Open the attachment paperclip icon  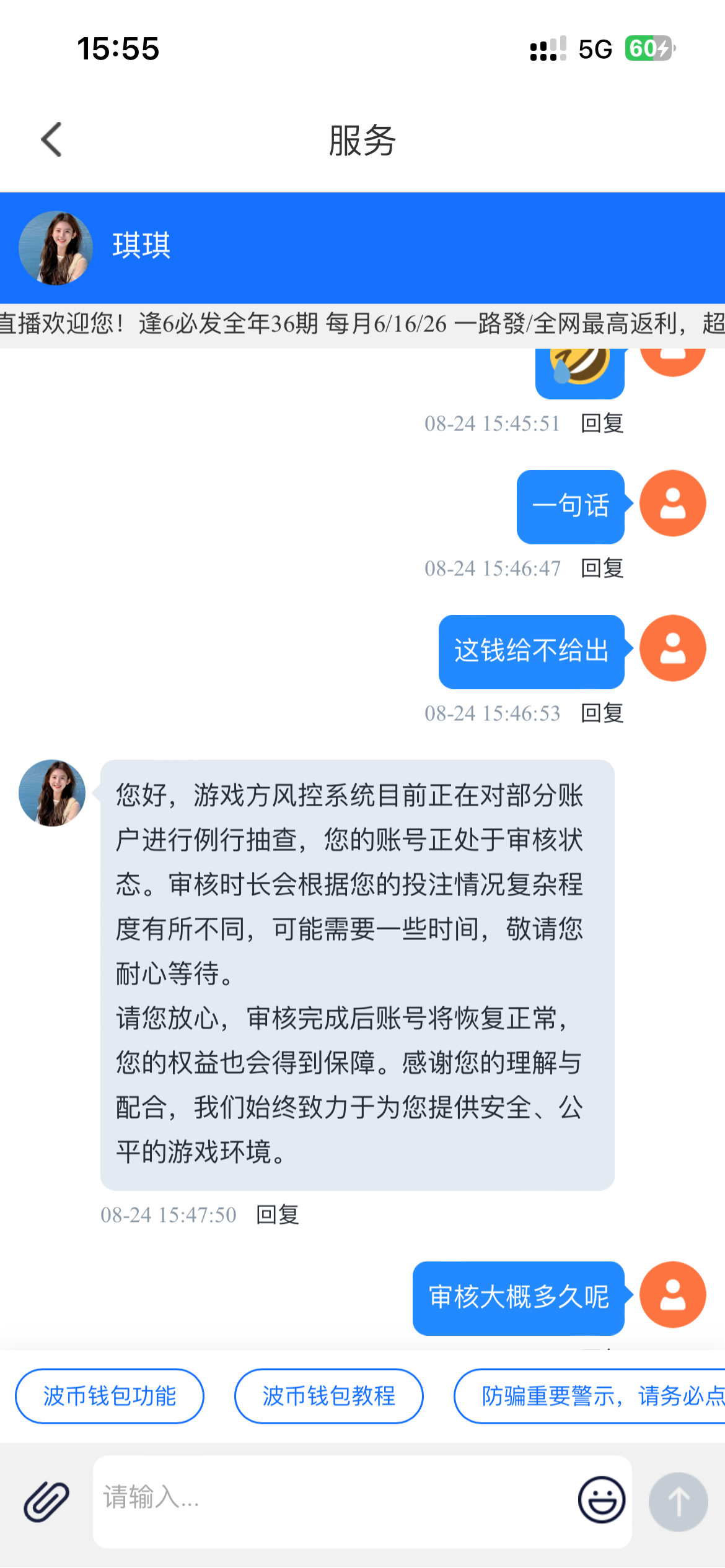click(46, 1501)
